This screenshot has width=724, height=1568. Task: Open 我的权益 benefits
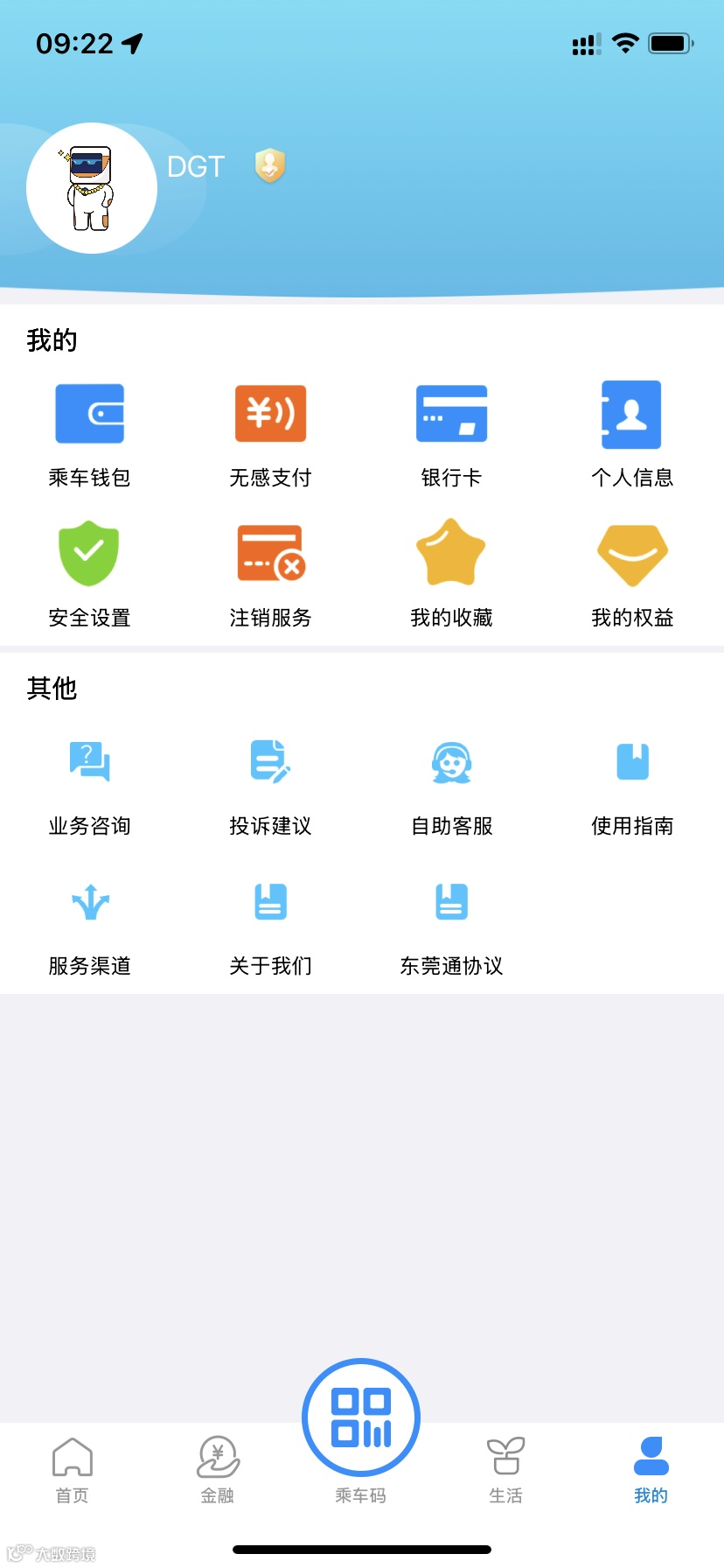(x=631, y=574)
